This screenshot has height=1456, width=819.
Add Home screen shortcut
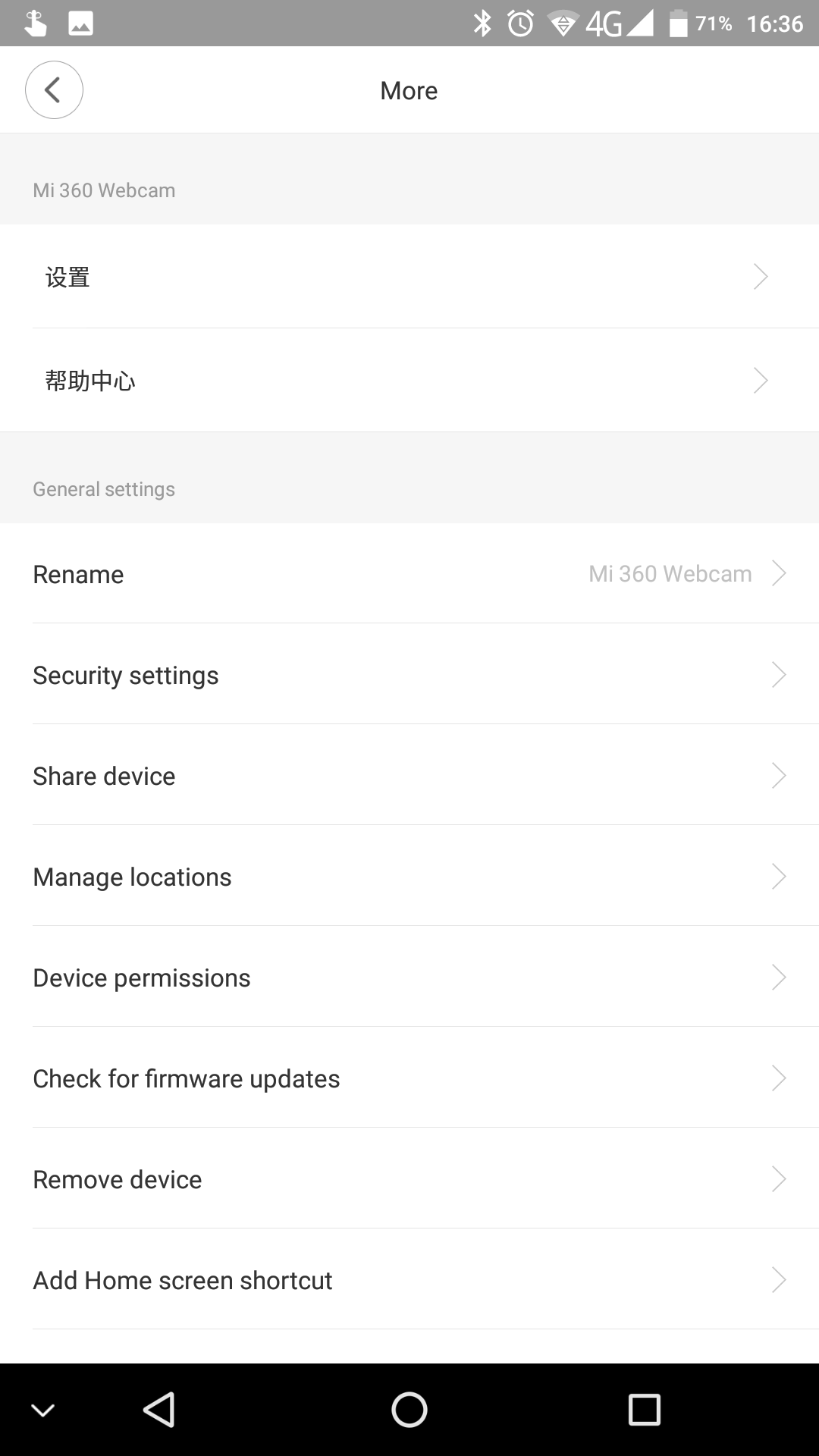(x=409, y=1280)
